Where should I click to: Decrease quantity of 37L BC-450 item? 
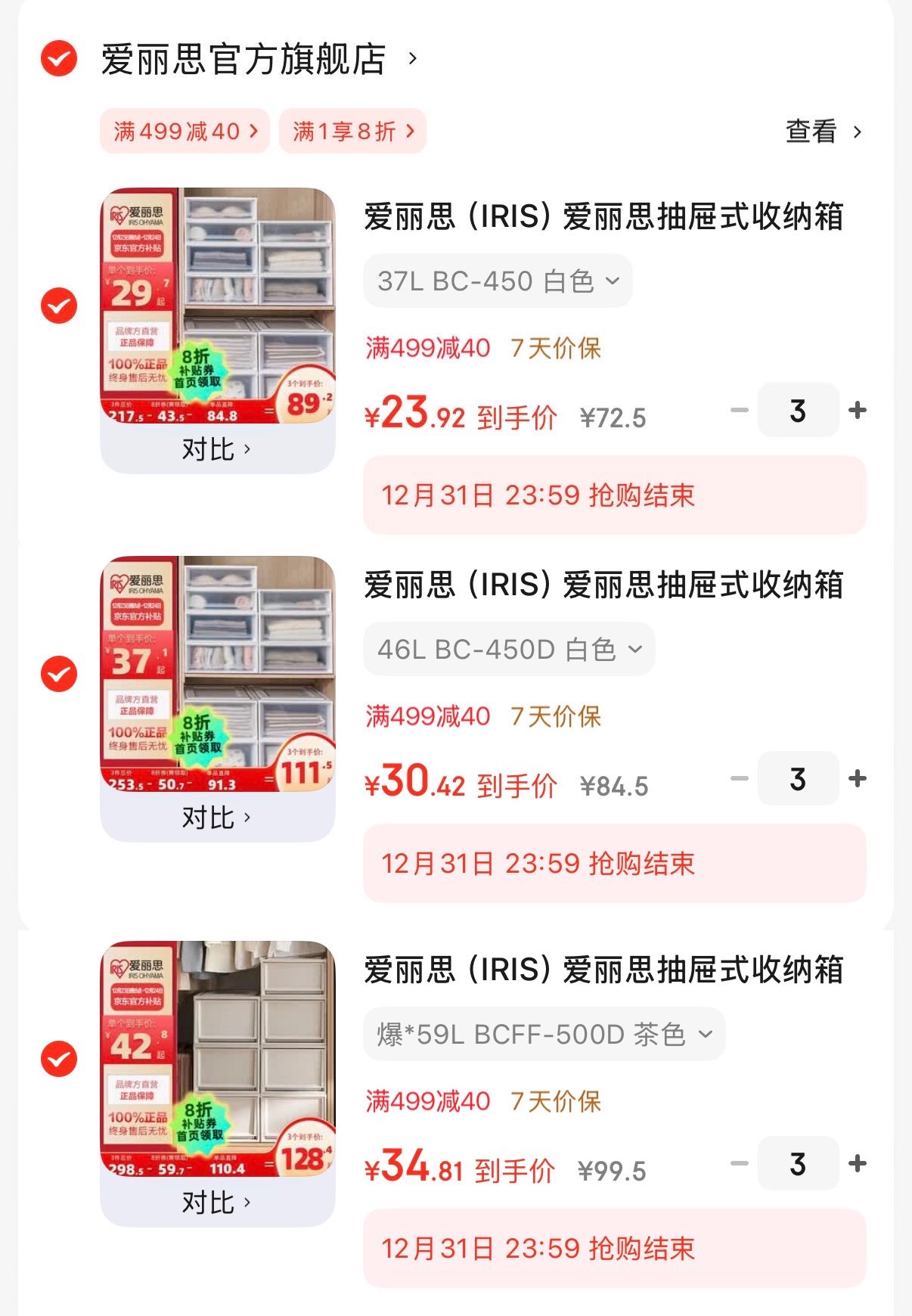[x=739, y=411]
